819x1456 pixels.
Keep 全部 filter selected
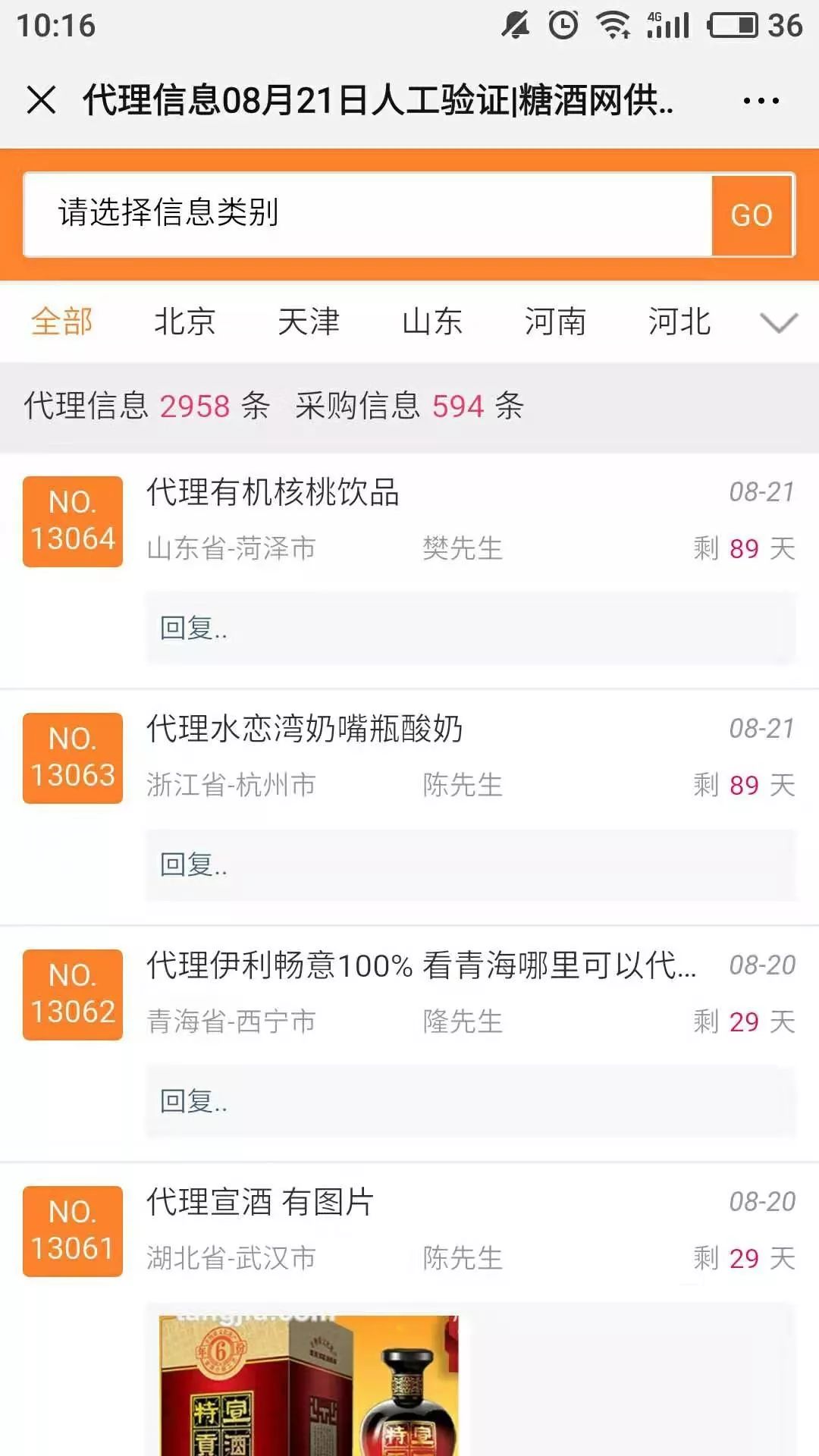tap(61, 322)
